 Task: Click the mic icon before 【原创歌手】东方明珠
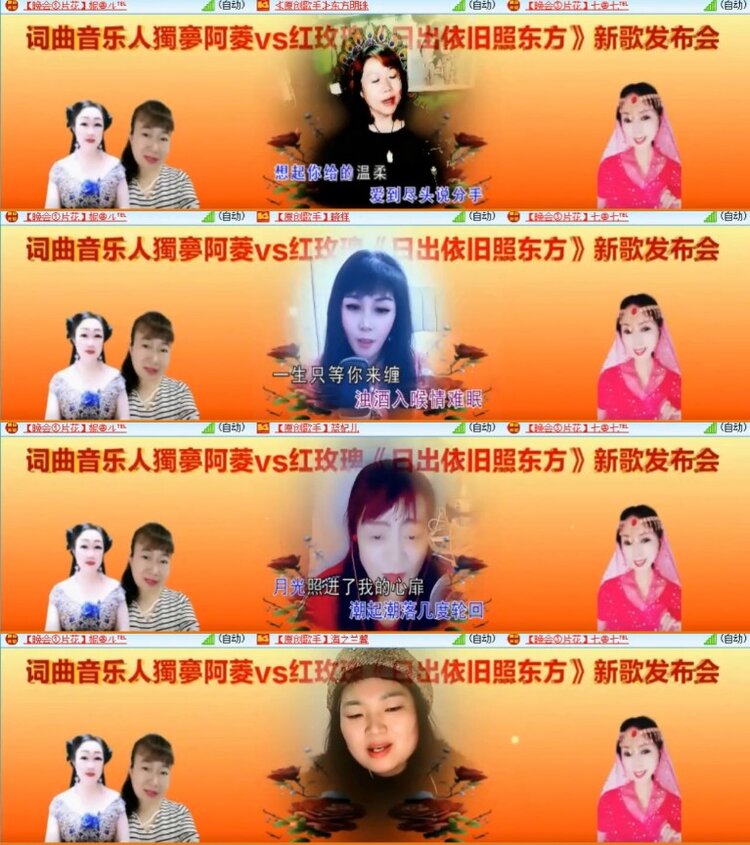click(263, 8)
